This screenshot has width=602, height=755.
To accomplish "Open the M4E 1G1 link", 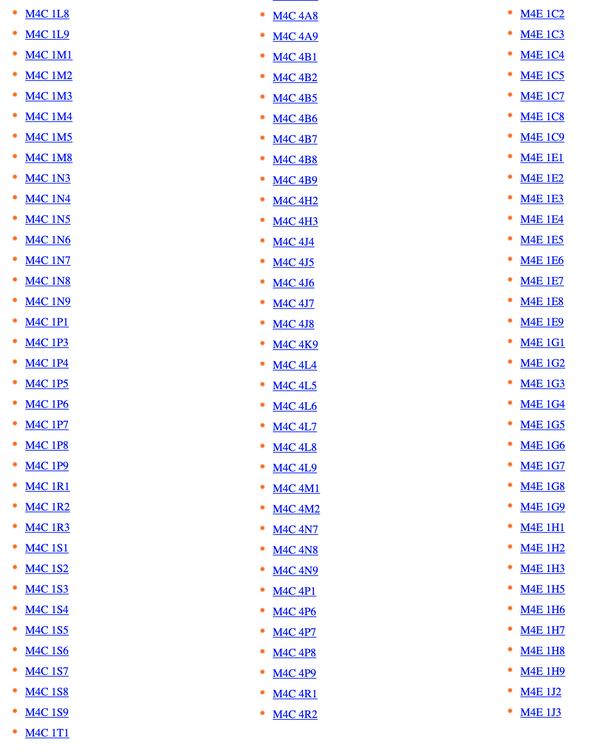I will (542, 342).
